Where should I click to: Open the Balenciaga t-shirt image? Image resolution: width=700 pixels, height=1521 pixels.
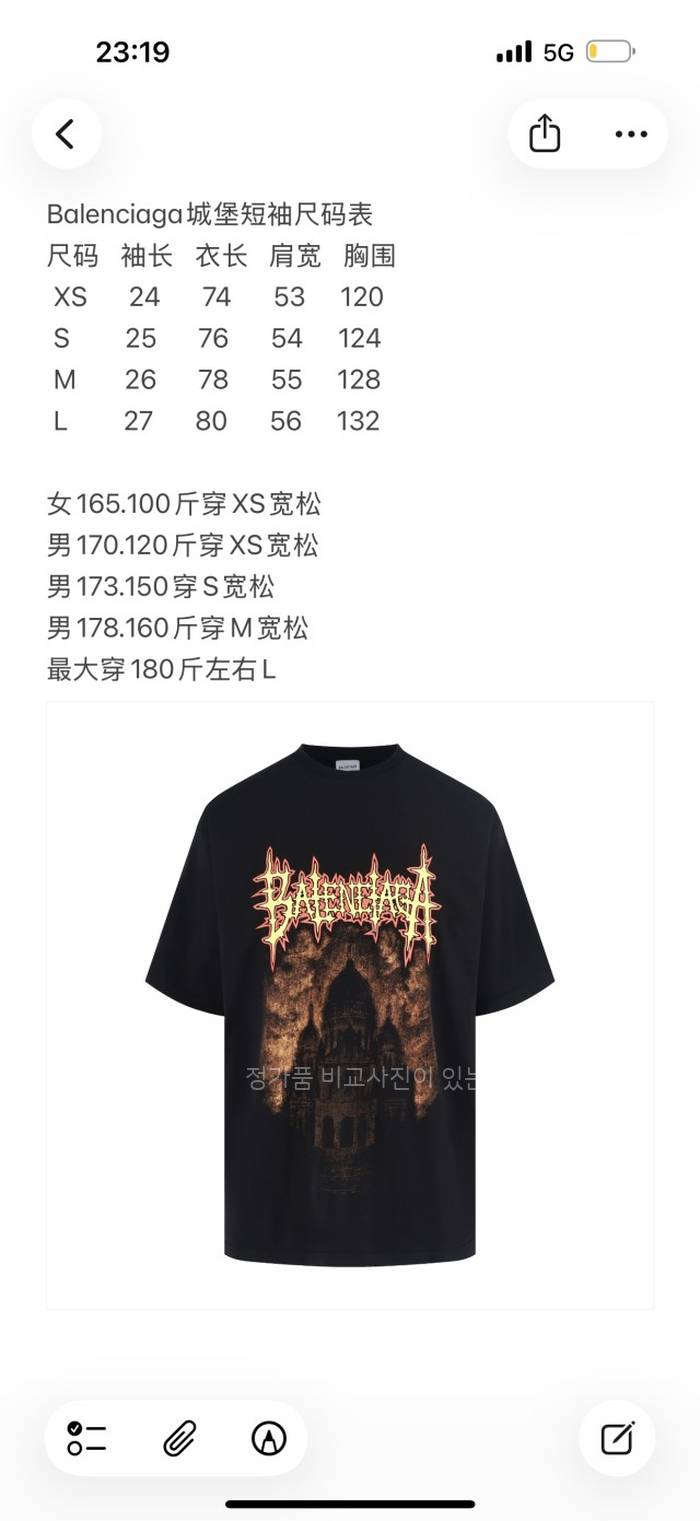pyautogui.click(x=350, y=1005)
